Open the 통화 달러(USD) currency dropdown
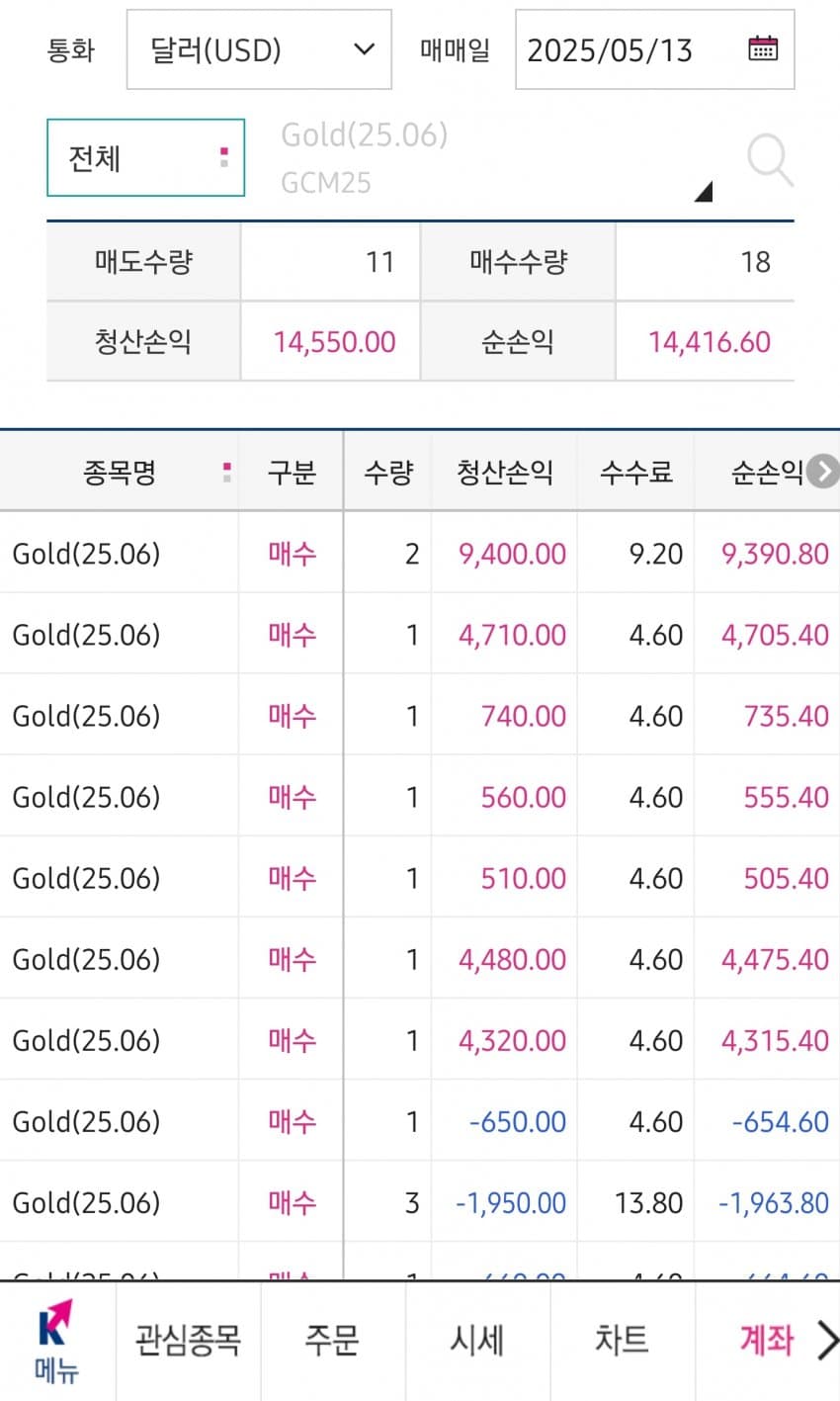The image size is (840, 1401). tap(259, 49)
